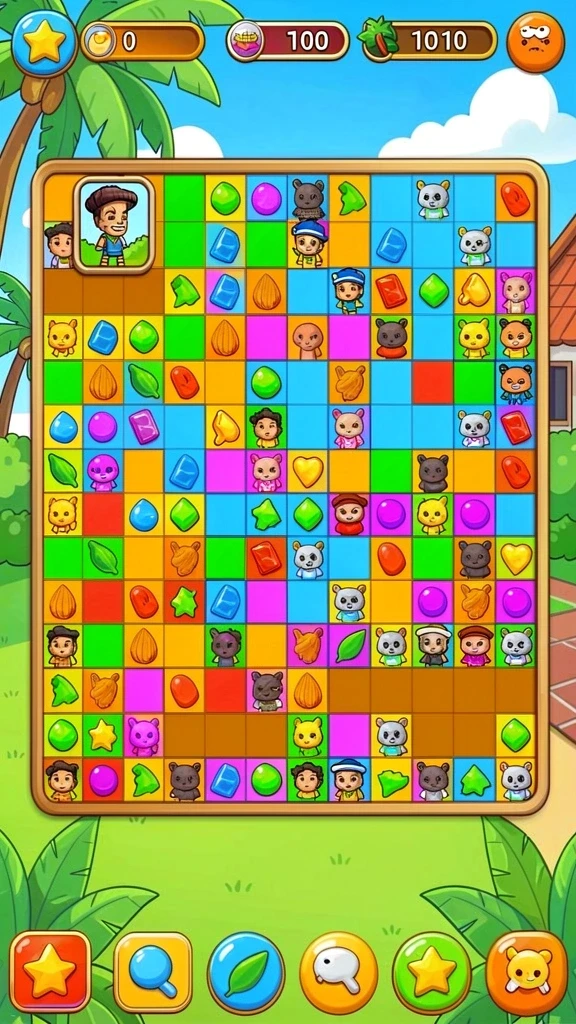Screen dimensions: 576x1024
Task: Use the orange cat booster
Action: [527, 973]
